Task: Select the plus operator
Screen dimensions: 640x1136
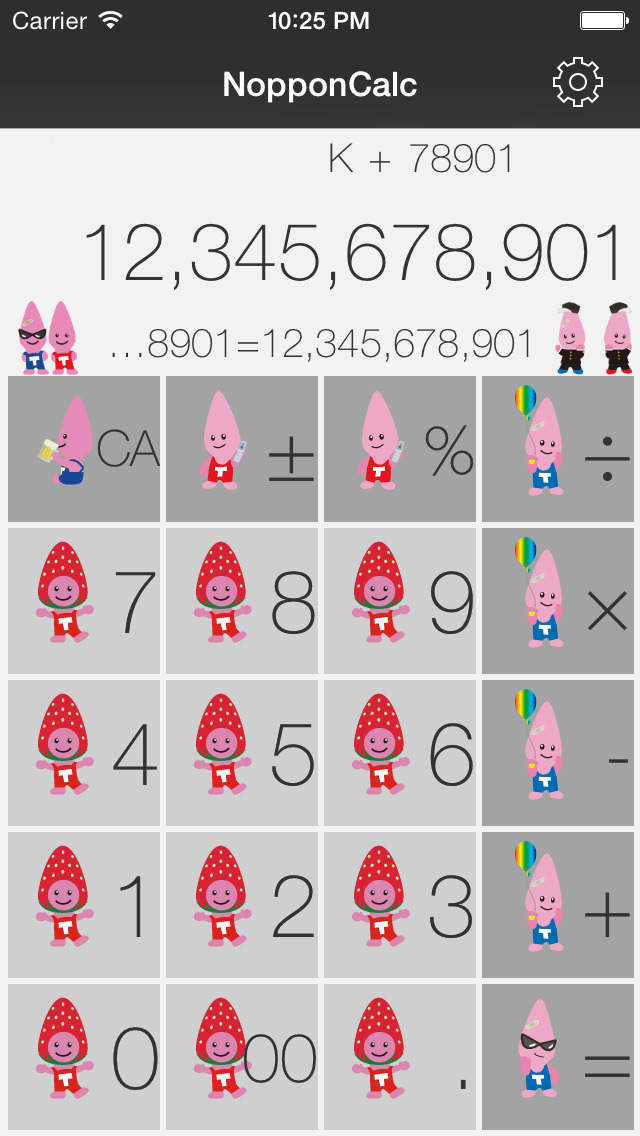Action: tap(558, 905)
